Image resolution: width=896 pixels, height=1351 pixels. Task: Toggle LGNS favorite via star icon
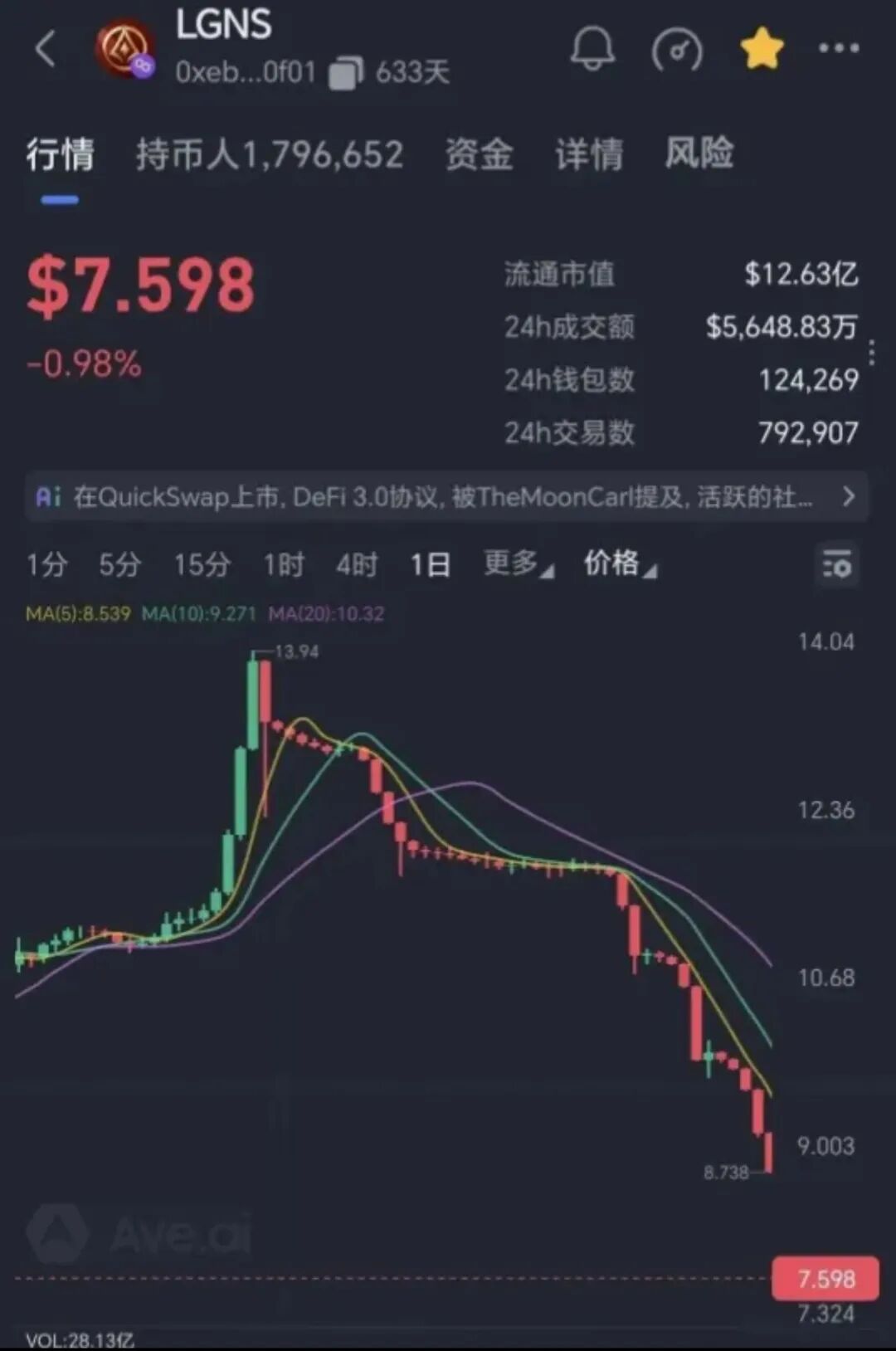760,48
